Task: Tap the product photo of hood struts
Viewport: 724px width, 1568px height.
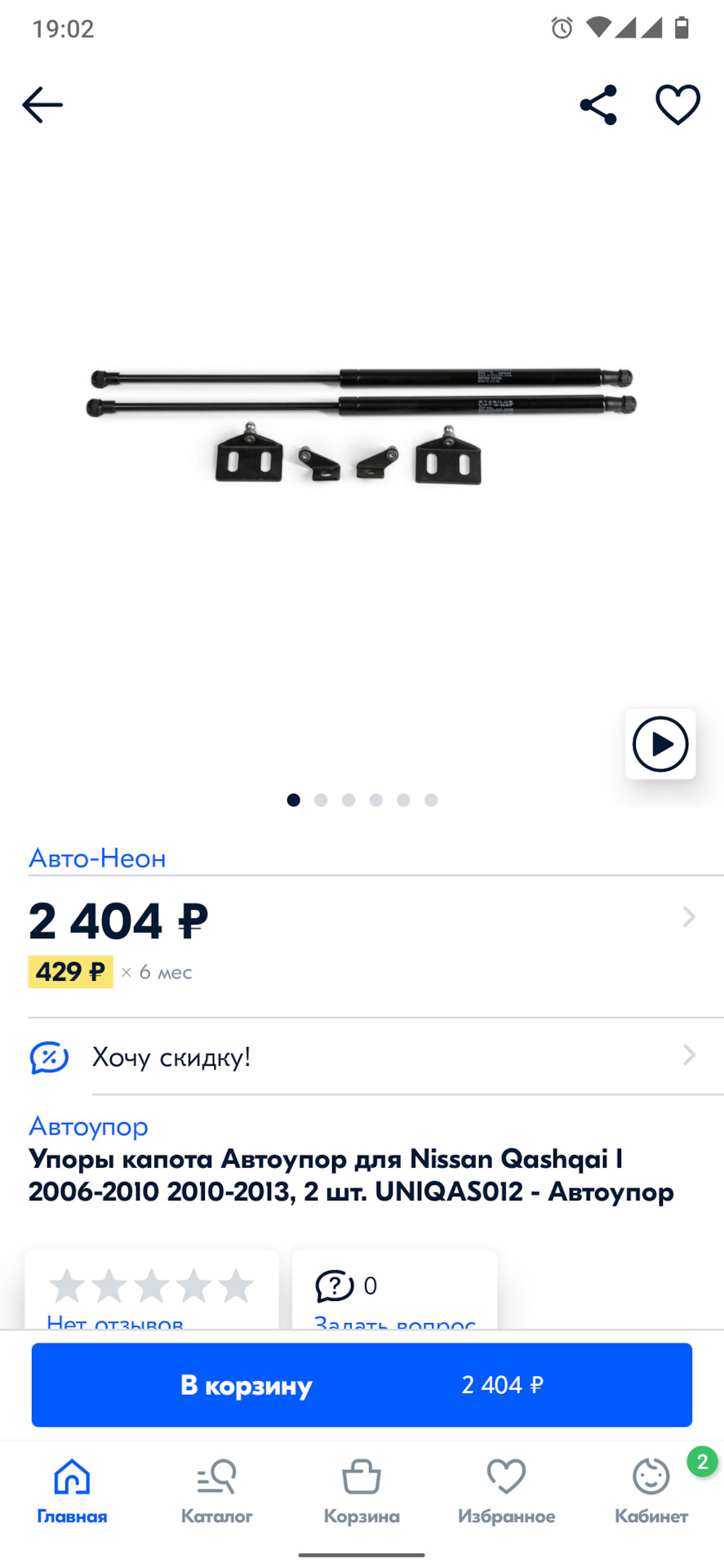Action: coord(361,425)
